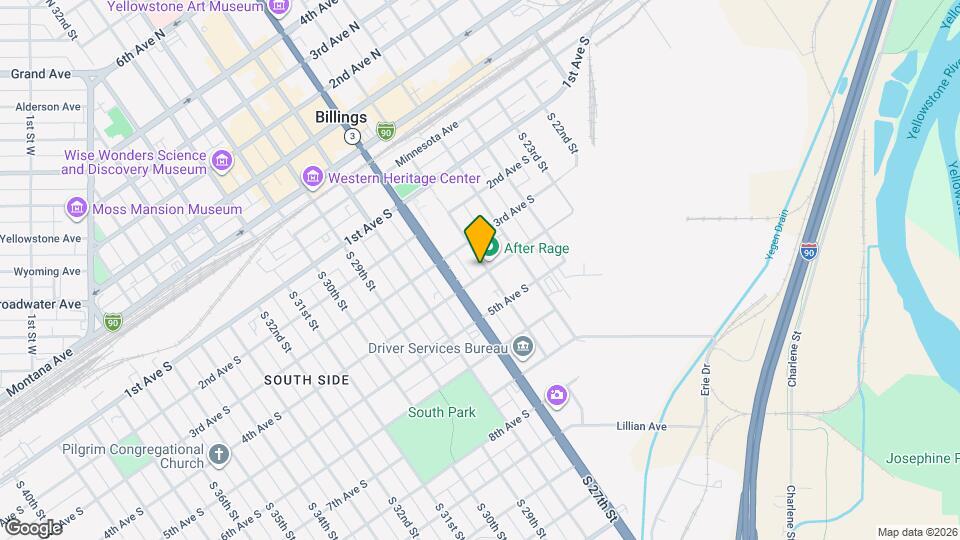Screen dimensions: 960x540
Task: Open the Yellowstone Art Museum marker
Action: (279, 7)
